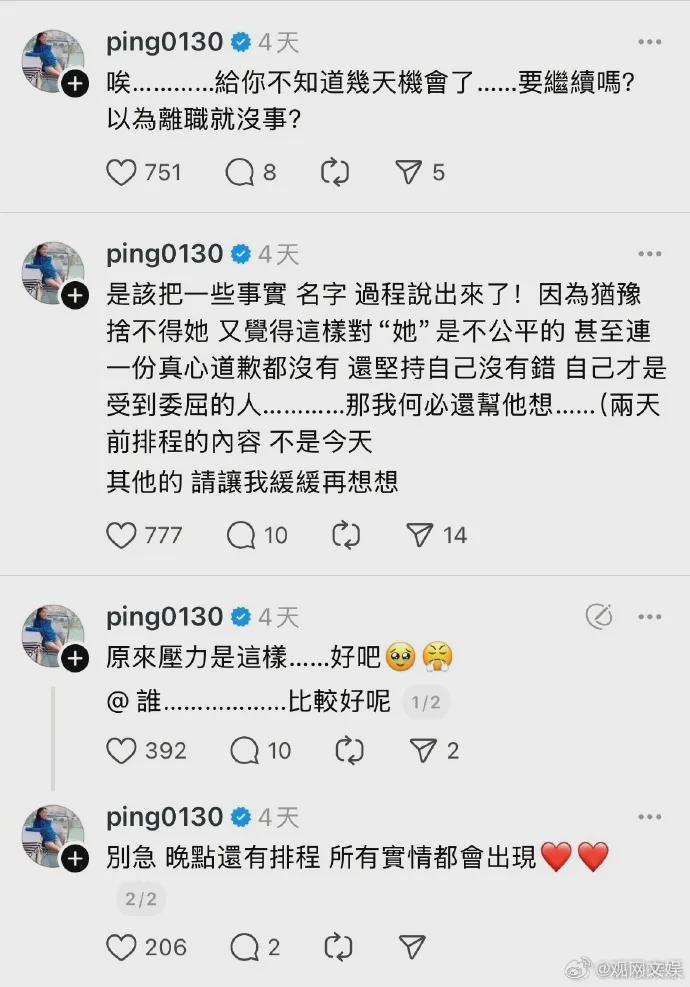Image resolution: width=690 pixels, height=987 pixels.
Task: Open comments on the post with 777 likes
Action: (241, 535)
